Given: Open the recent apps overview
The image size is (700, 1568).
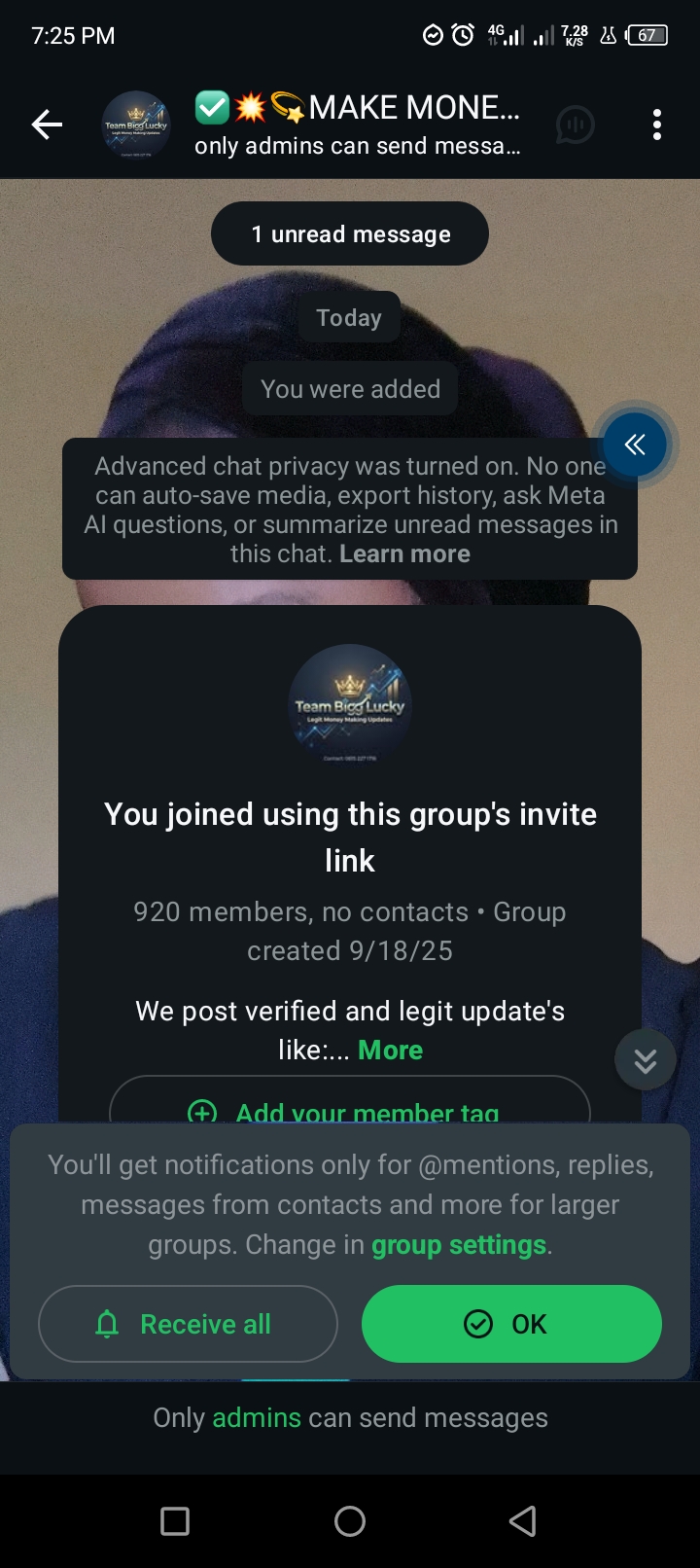Looking at the screenshot, I should click(x=175, y=1521).
